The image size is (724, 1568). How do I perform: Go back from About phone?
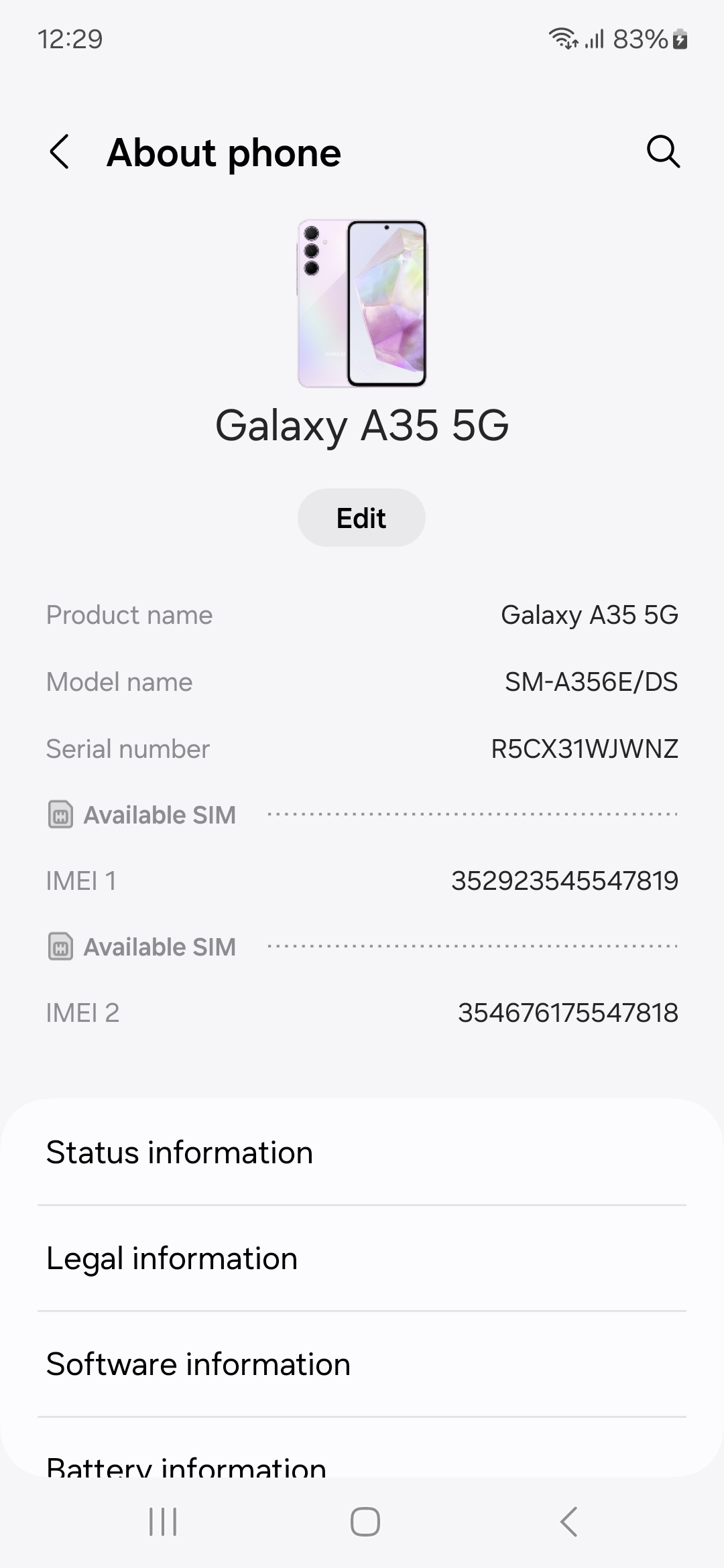(60, 152)
